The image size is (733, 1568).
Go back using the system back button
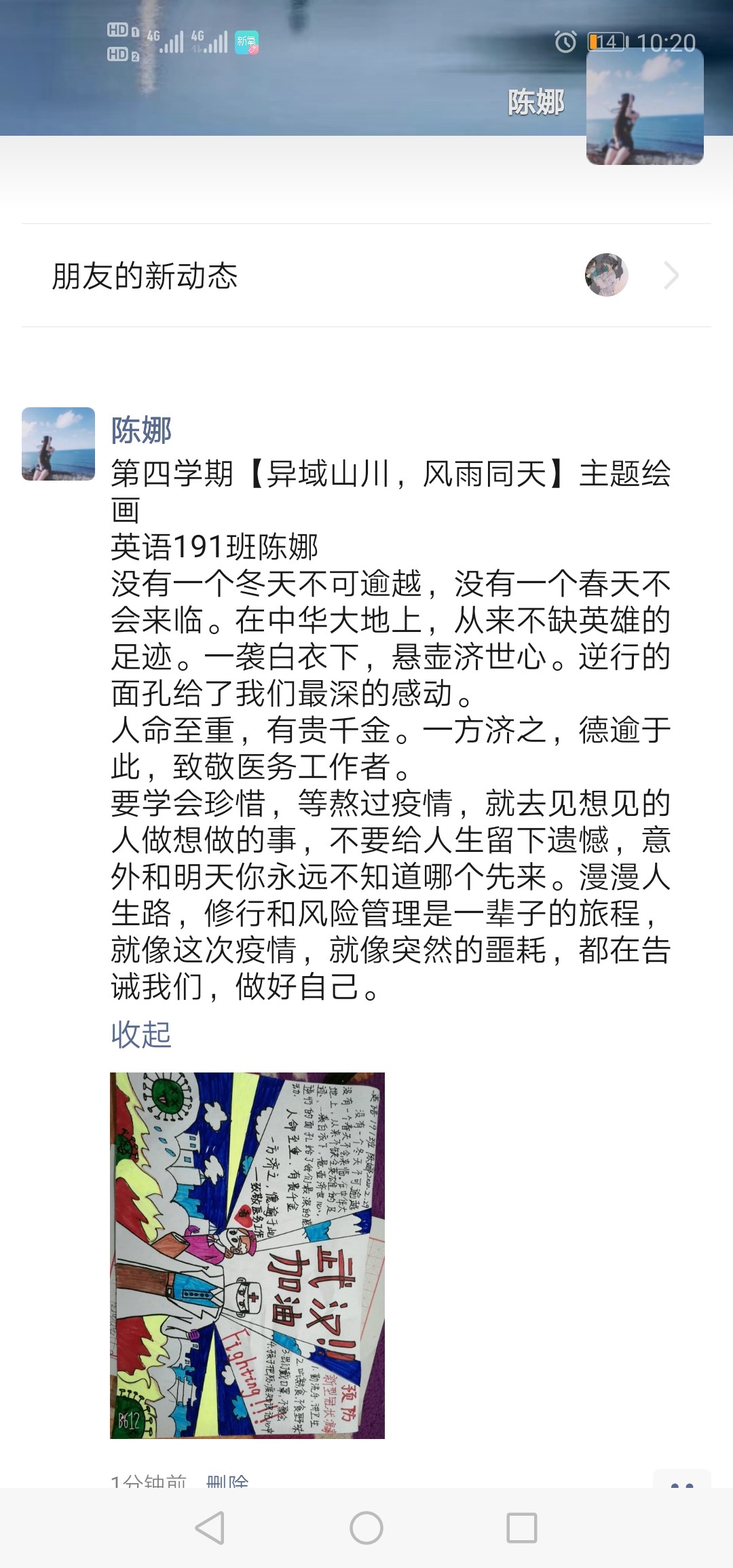click(210, 1528)
